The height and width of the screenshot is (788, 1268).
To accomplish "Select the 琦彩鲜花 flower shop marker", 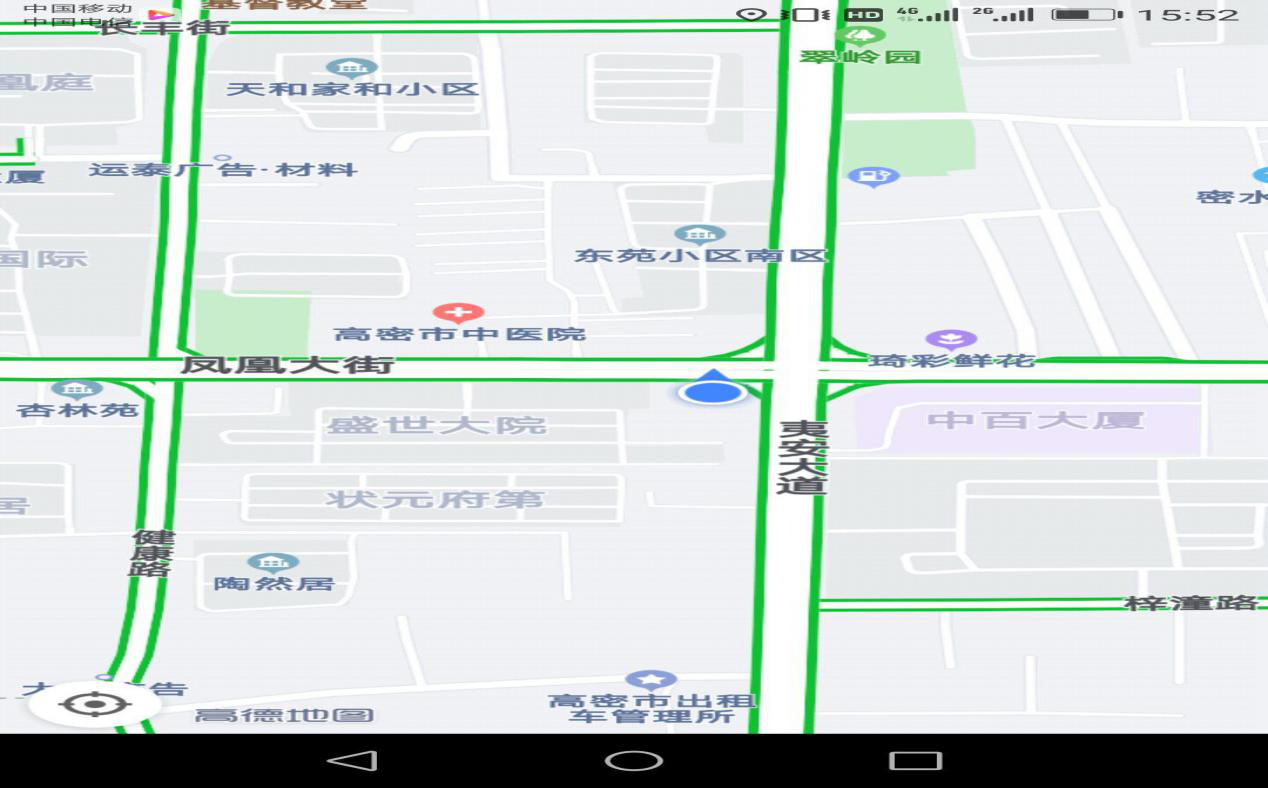I will point(950,340).
